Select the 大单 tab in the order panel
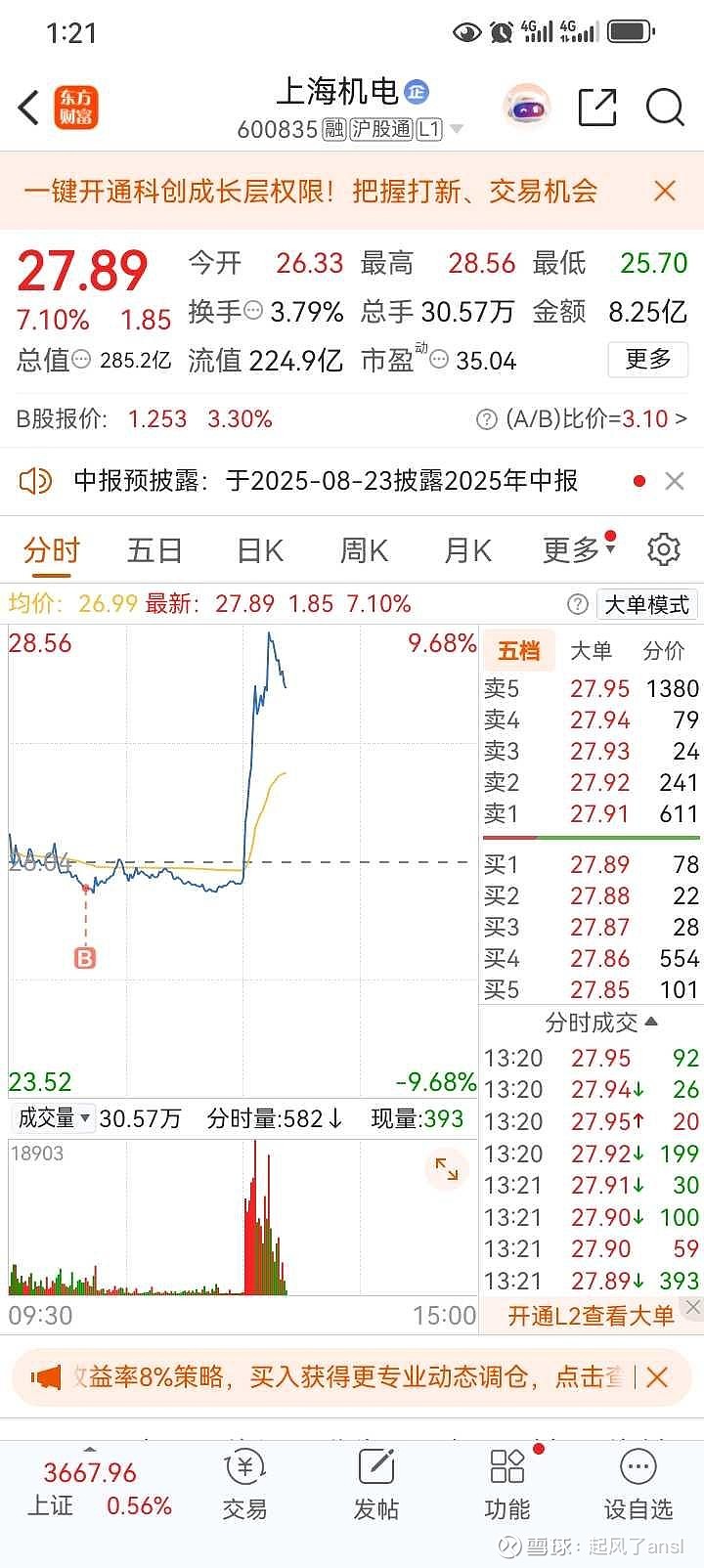The height and width of the screenshot is (1568, 704). 591,651
